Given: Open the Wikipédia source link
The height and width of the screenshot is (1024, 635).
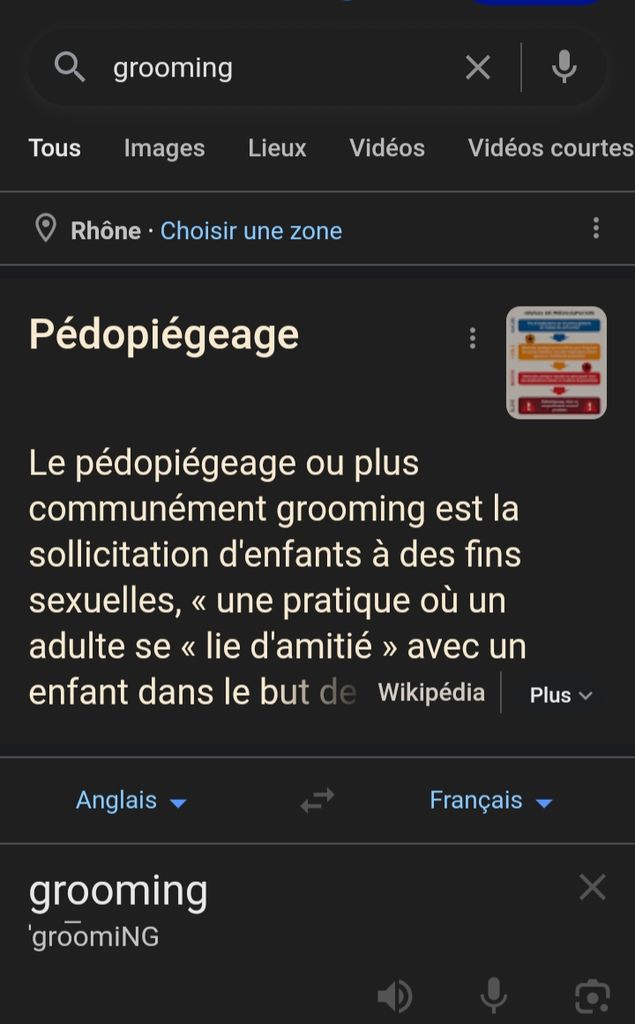Looking at the screenshot, I should pyautogui.click(x=431, y=693).
